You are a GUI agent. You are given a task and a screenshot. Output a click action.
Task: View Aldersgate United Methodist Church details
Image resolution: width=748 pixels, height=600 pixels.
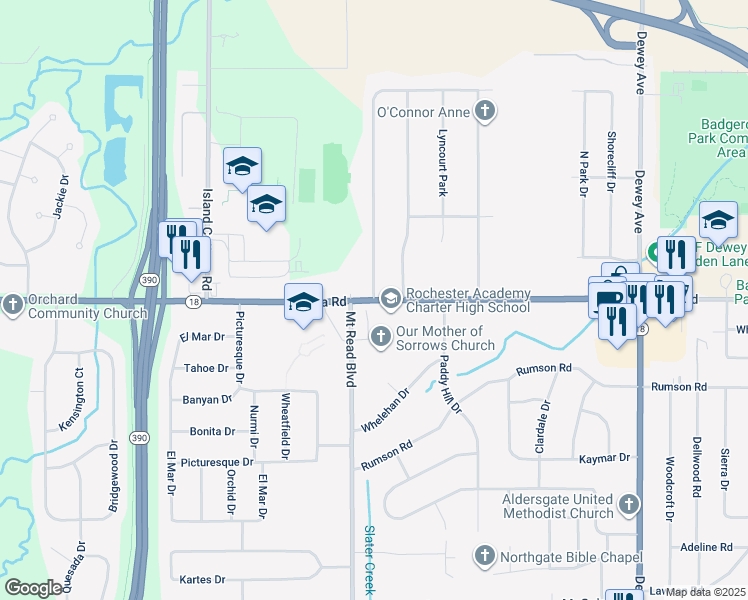[x=629, y=504]
